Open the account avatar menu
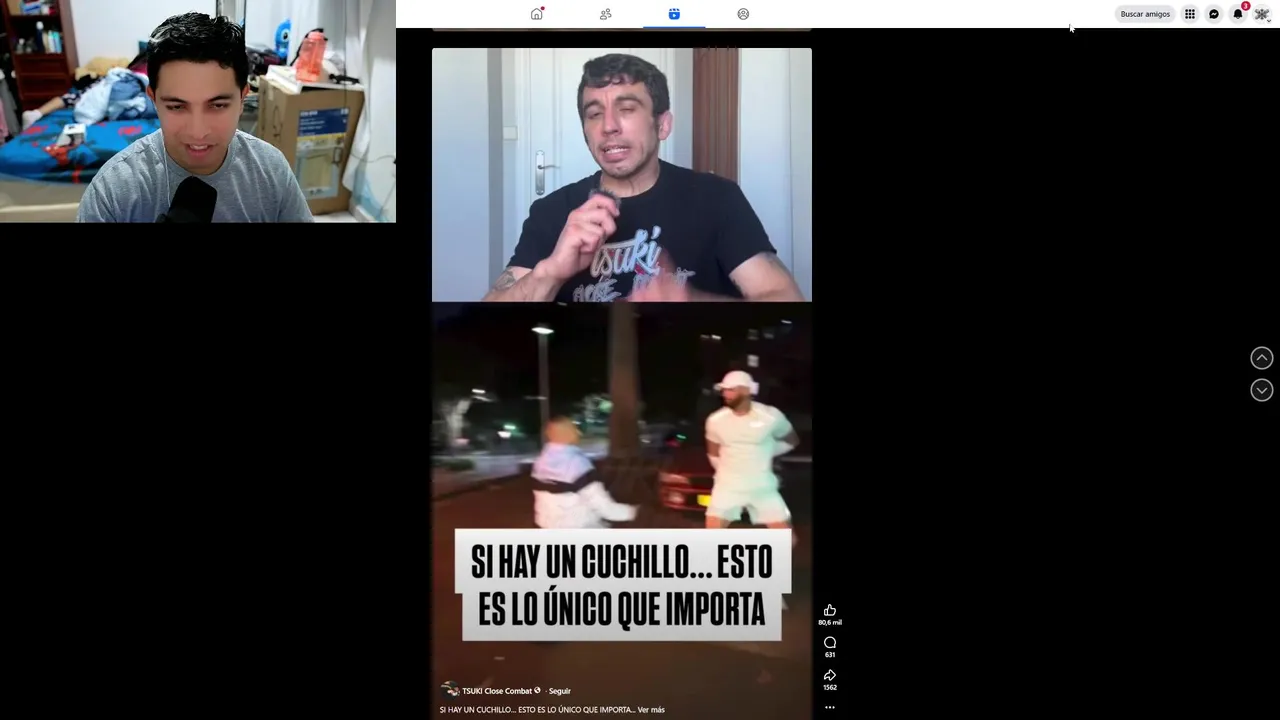1280x720 pixels. click(x=1262, y=14)
